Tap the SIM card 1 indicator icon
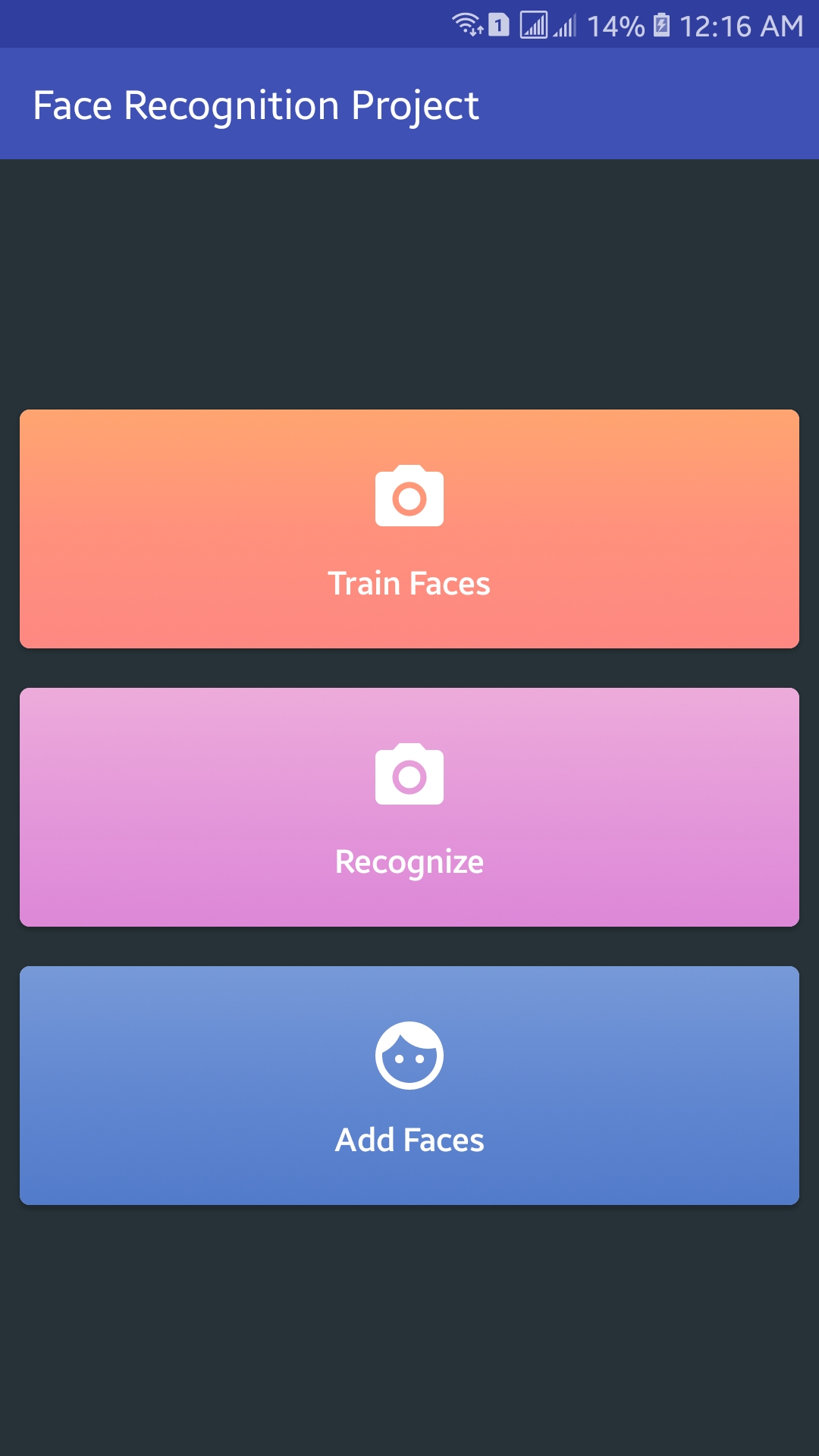The height and width of the screenshot is (1456, 819). pyautogui.click(x=498, y=25)
